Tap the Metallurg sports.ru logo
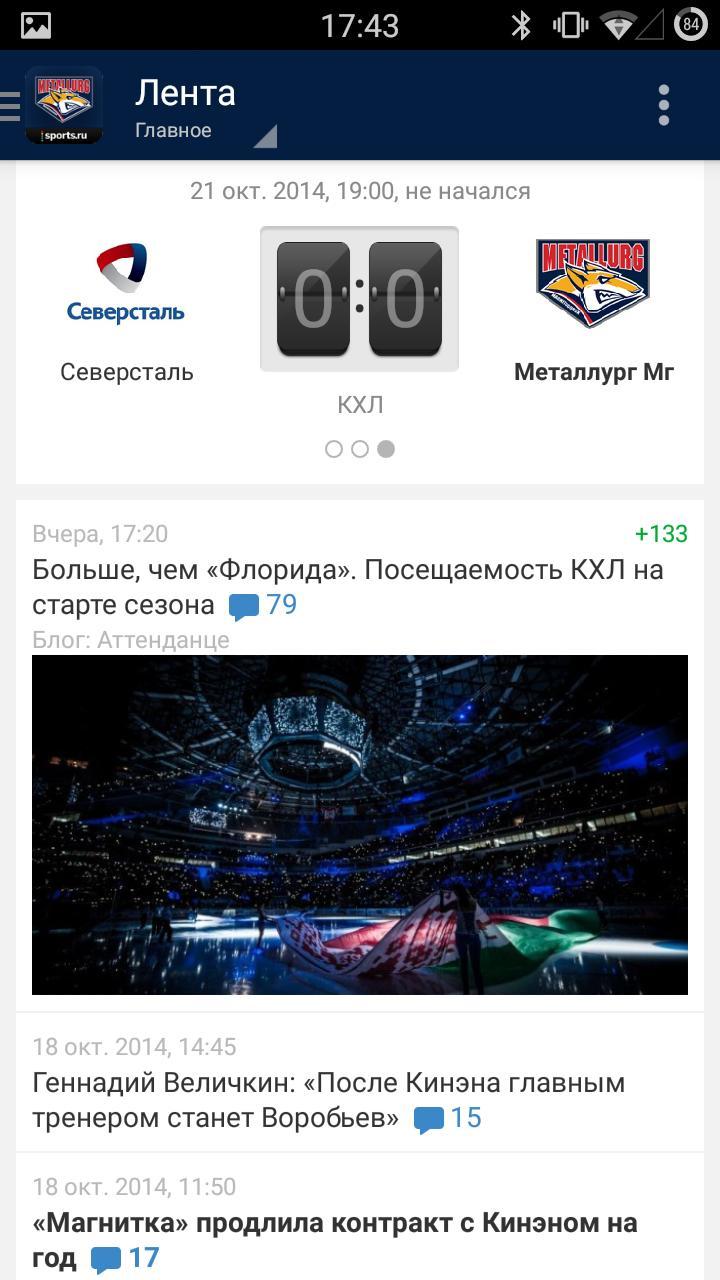This screenshot has width=720, height=1280. click(x=63, y=103)
